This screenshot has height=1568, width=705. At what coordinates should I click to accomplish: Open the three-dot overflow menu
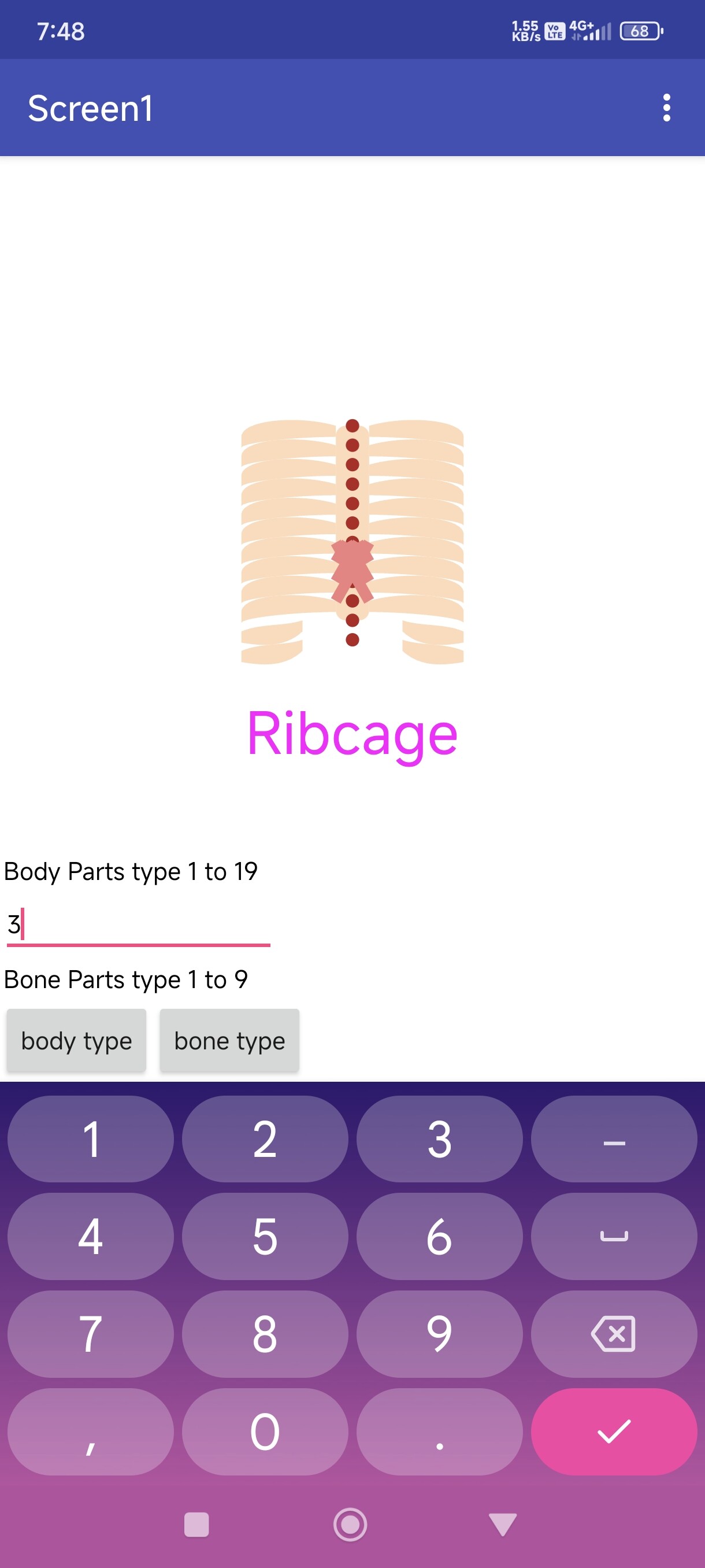(x=666, y=108)
